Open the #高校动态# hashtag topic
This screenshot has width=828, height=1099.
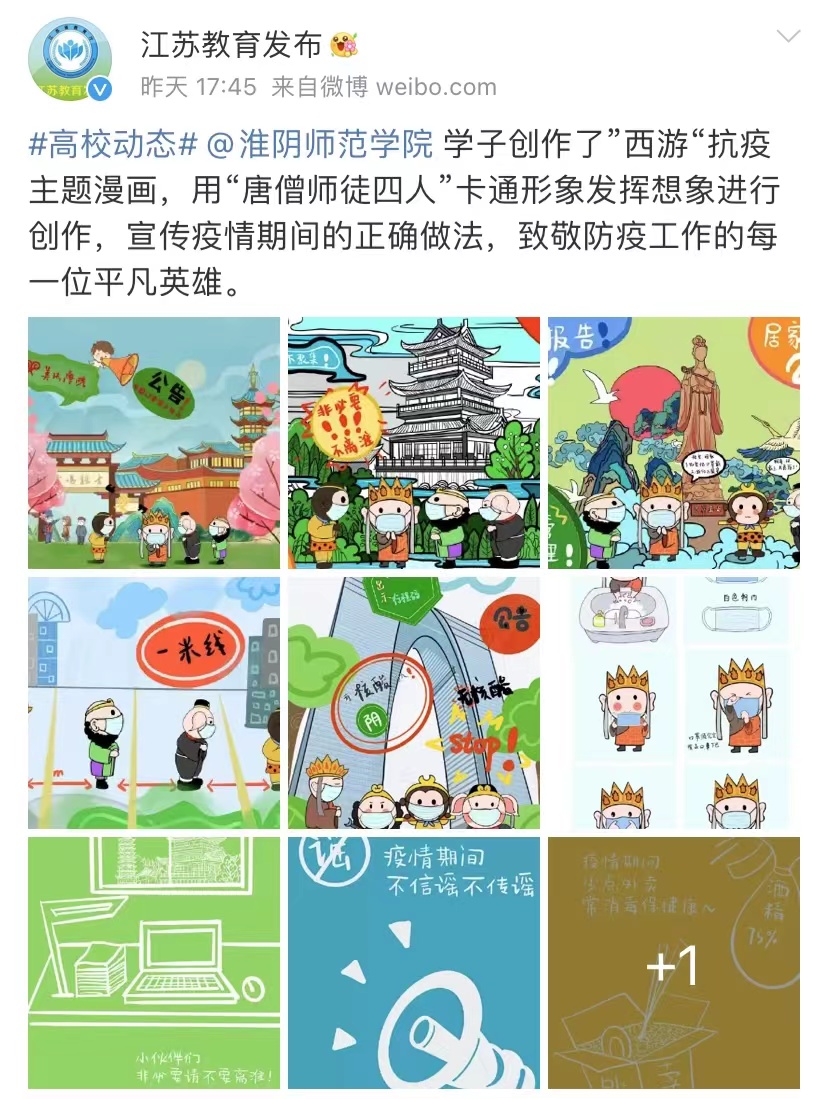click(x=113, y=145)
